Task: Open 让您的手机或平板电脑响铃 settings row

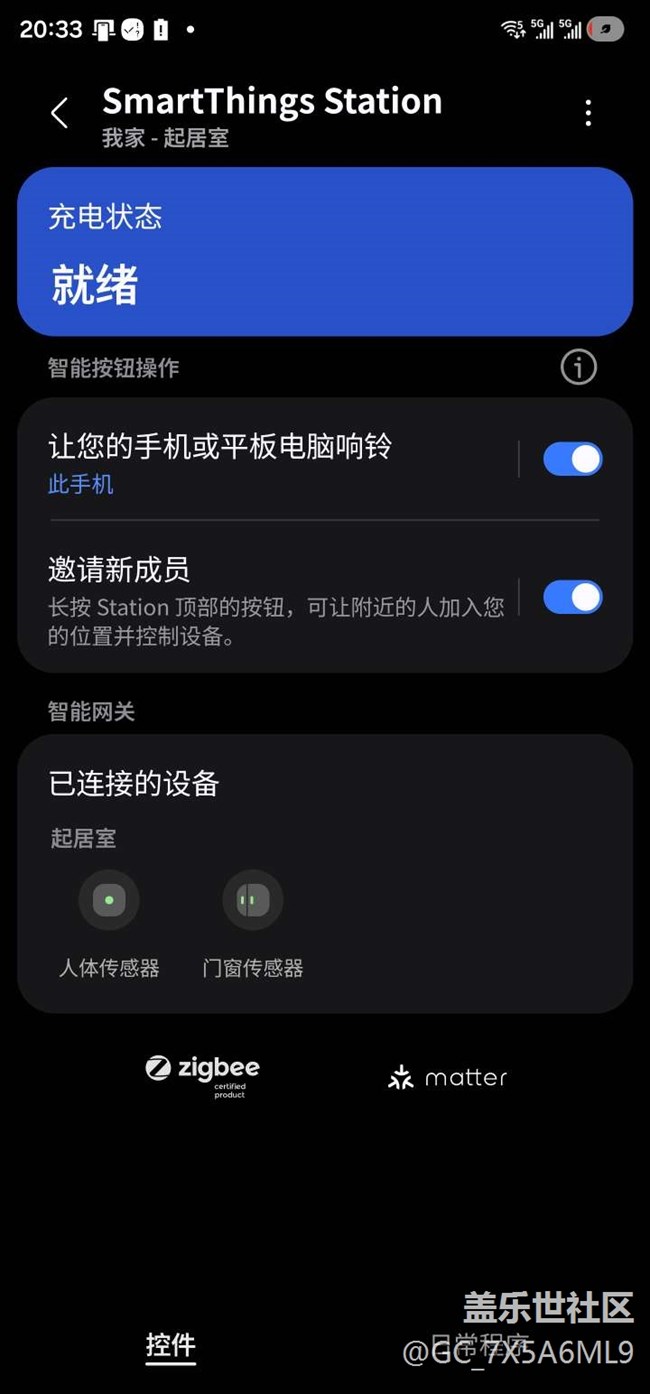Action: 270,461
